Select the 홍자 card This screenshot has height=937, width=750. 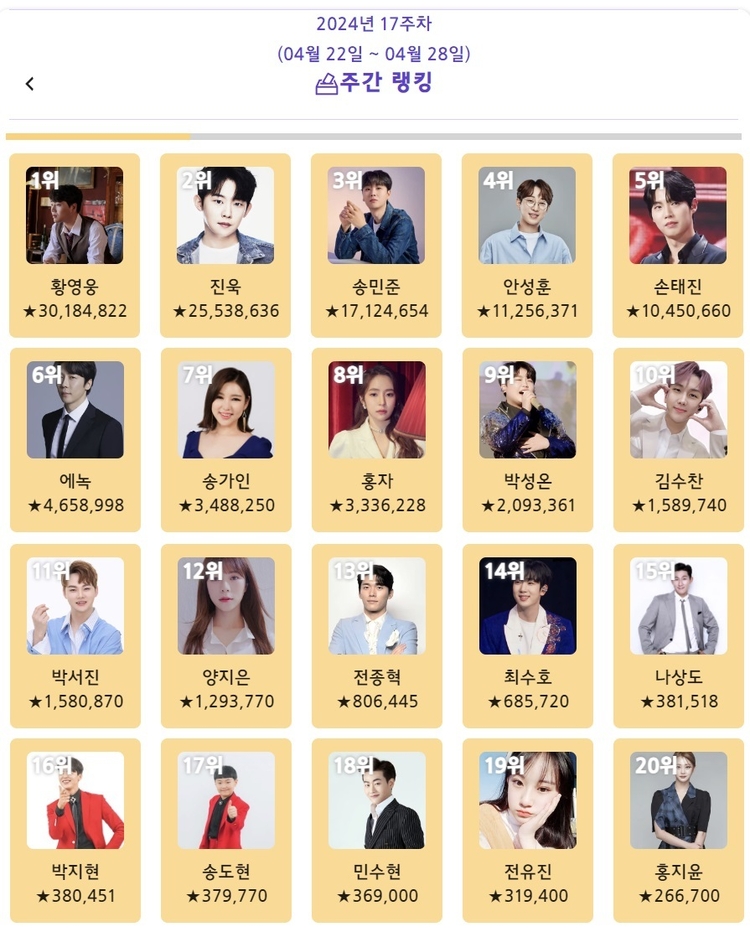376,440
